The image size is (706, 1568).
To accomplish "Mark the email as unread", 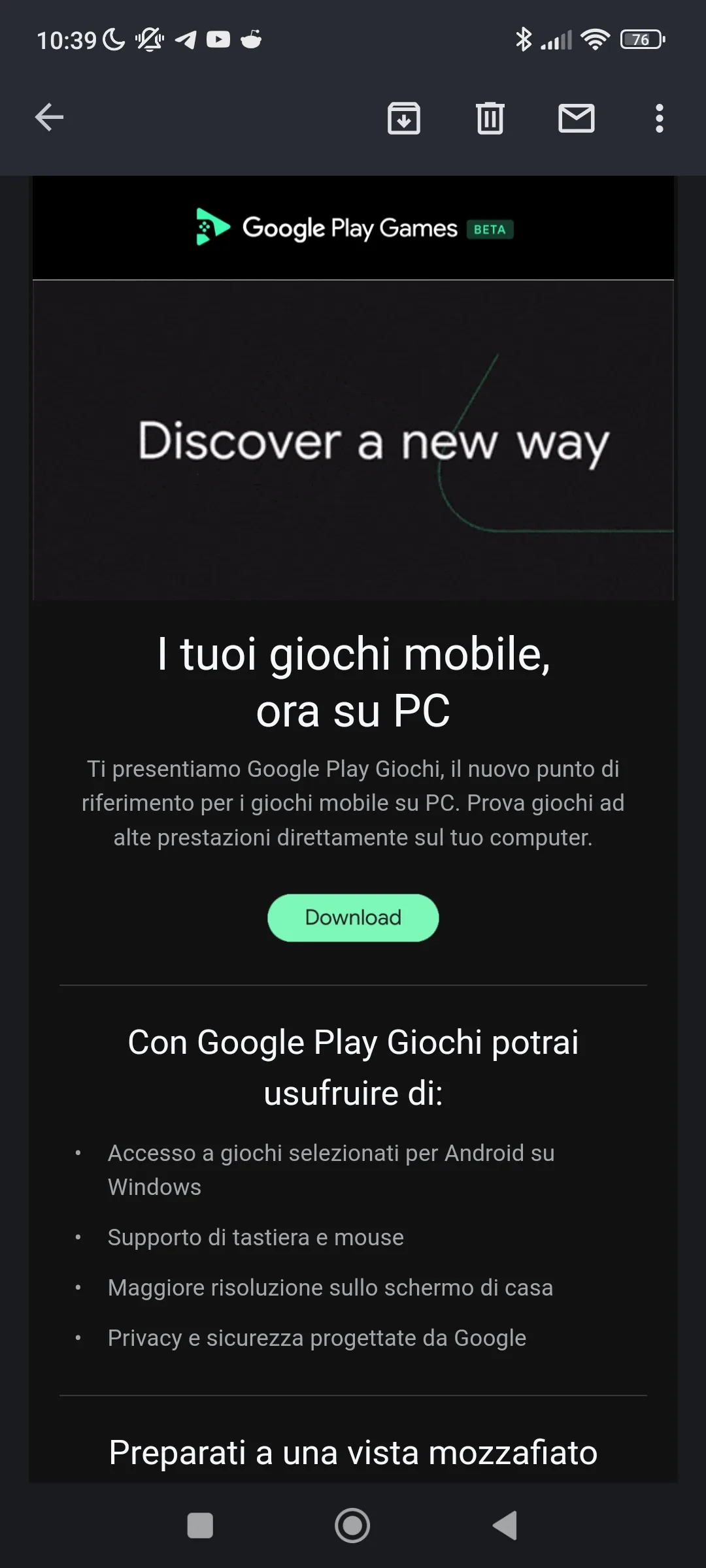I will [576, 118].
